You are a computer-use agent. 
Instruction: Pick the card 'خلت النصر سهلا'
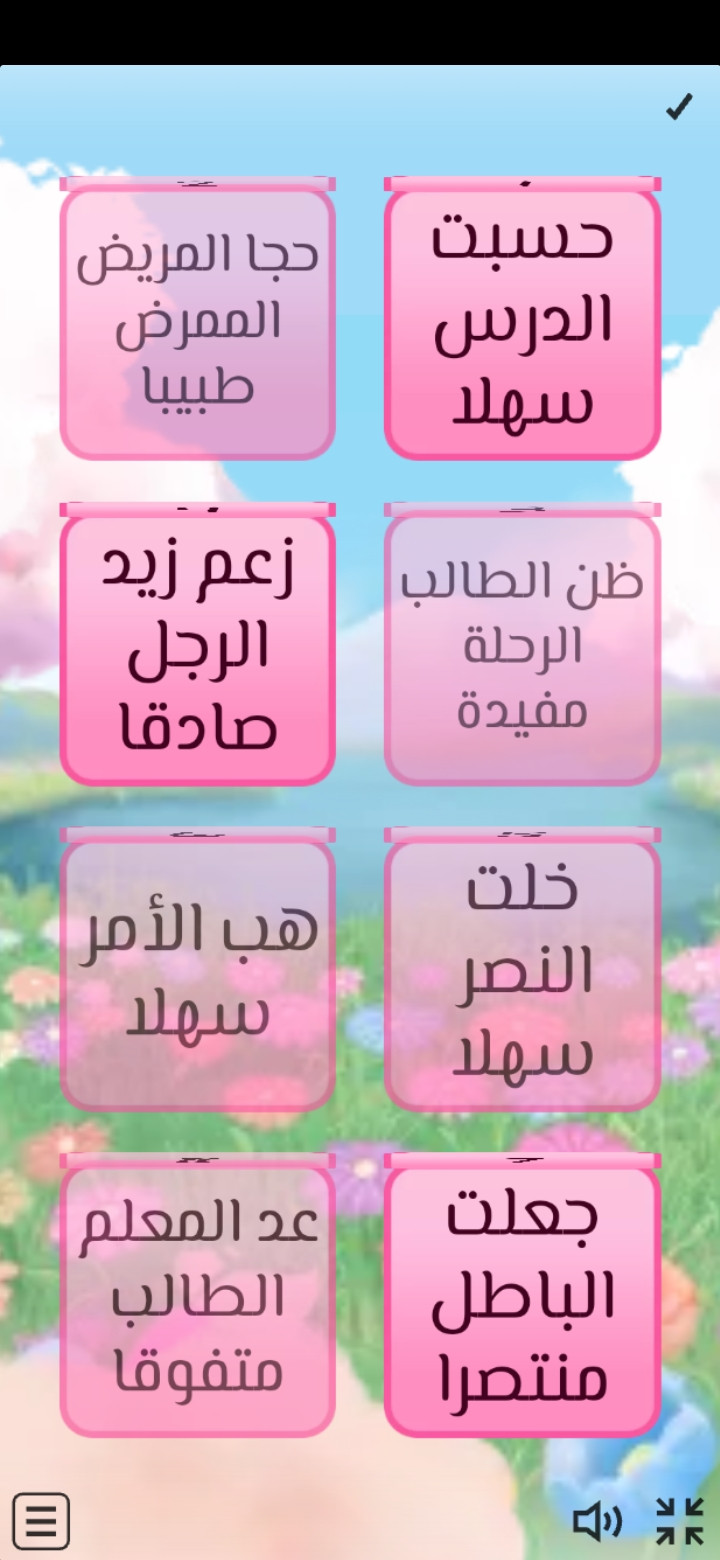[x=522, y=972]
